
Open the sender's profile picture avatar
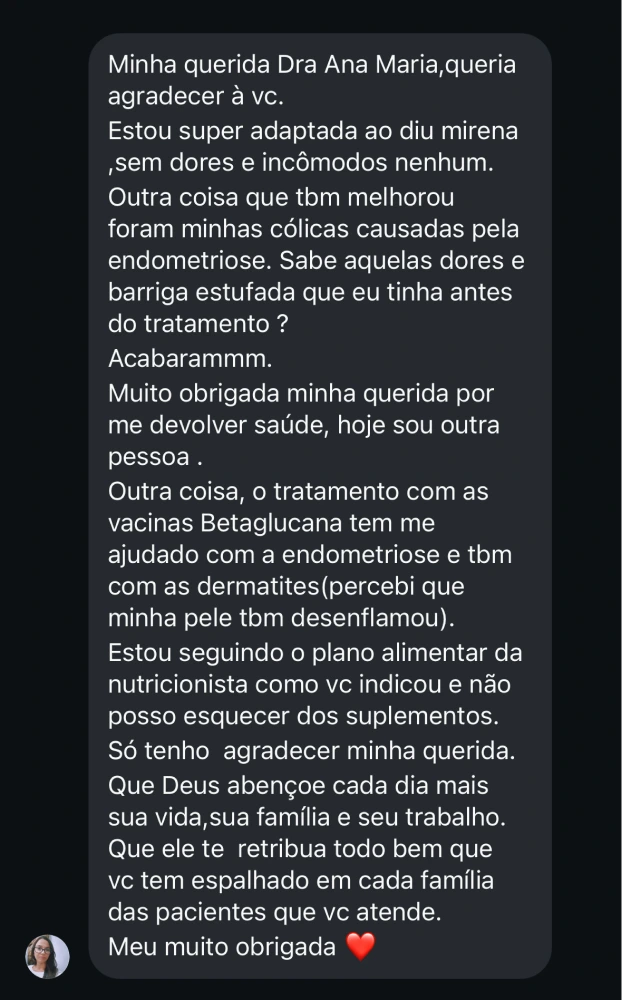coord(47,956)
